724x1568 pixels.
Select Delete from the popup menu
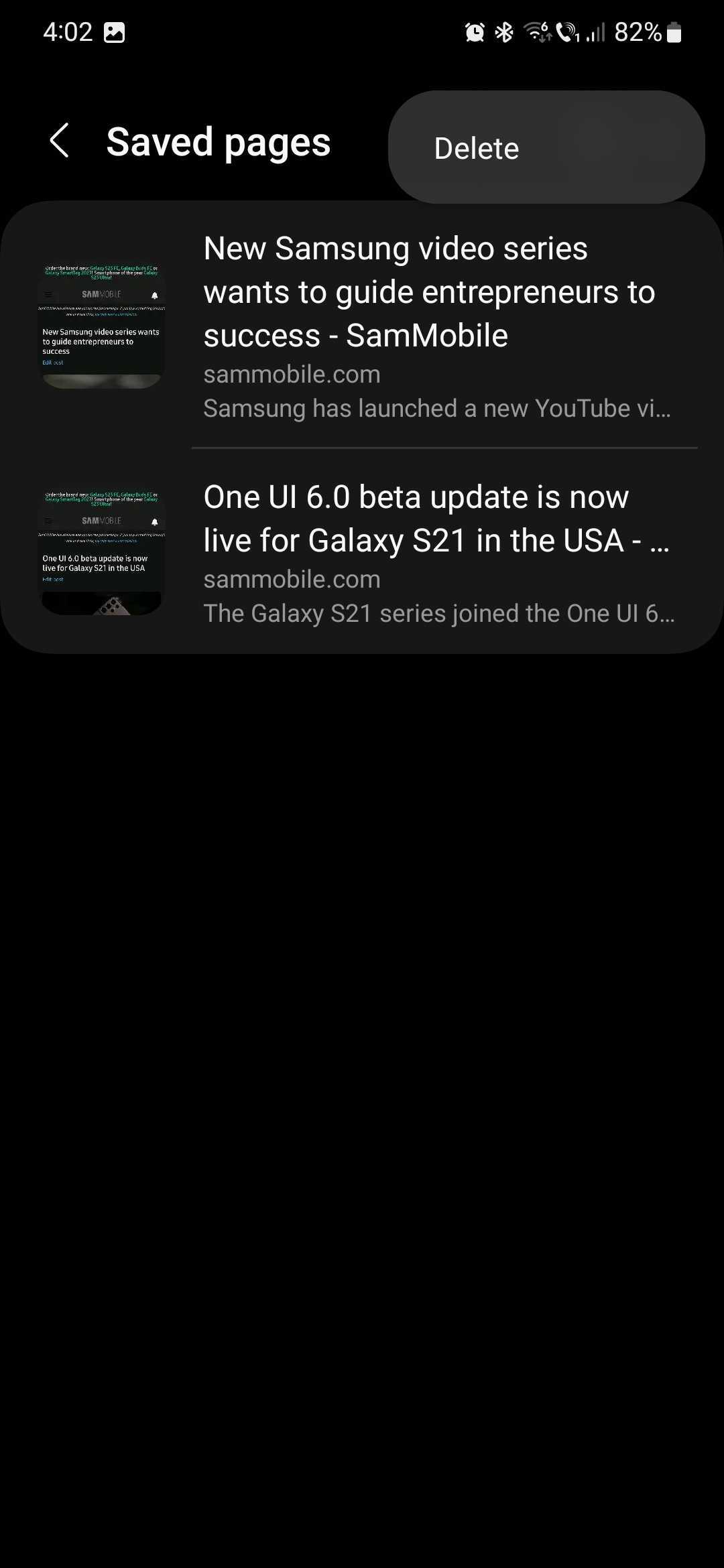(477, 148)
